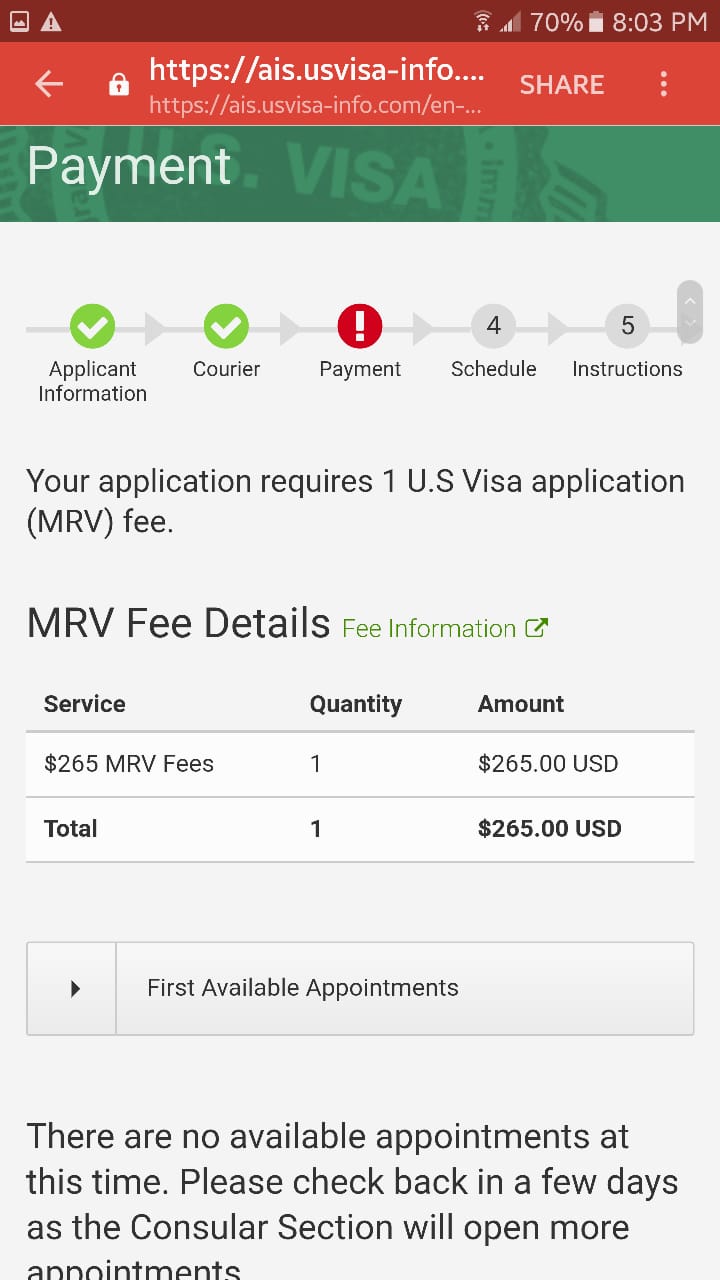Tap the URL address bar
The width and height of the screenshot is (720, 1280).
(x=316, y=86)
